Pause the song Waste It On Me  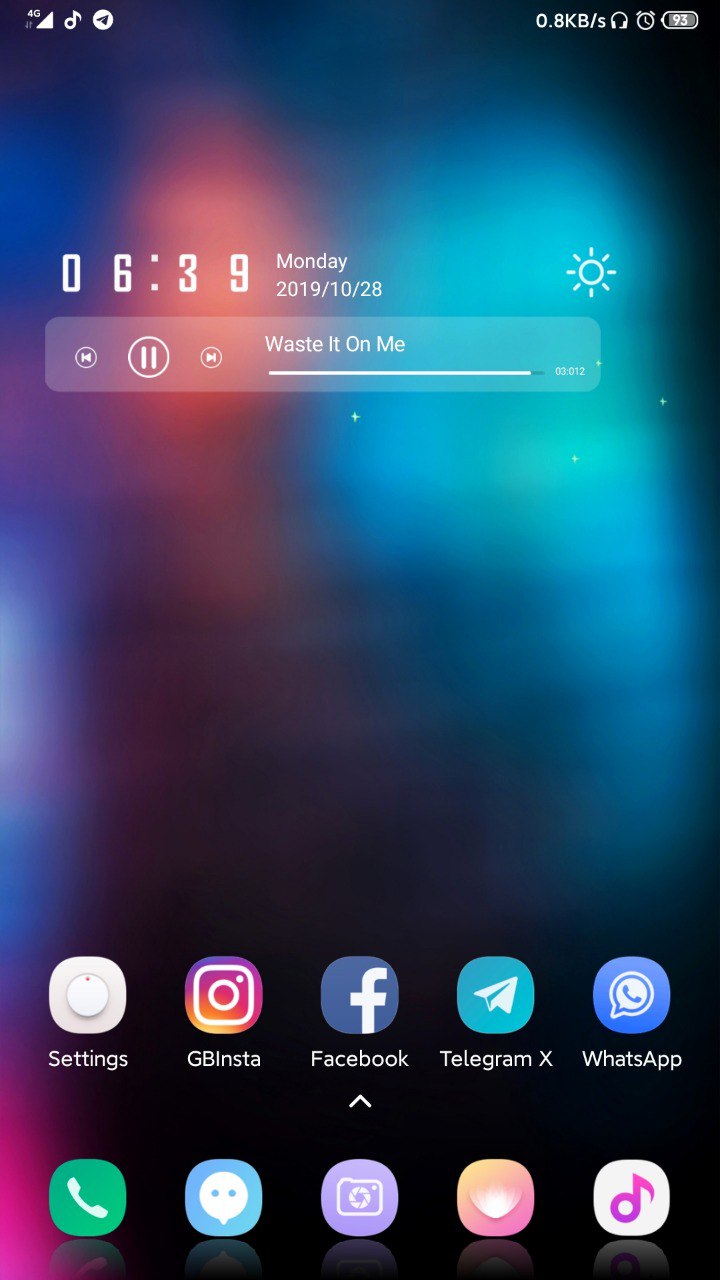(x=148, y=357)
